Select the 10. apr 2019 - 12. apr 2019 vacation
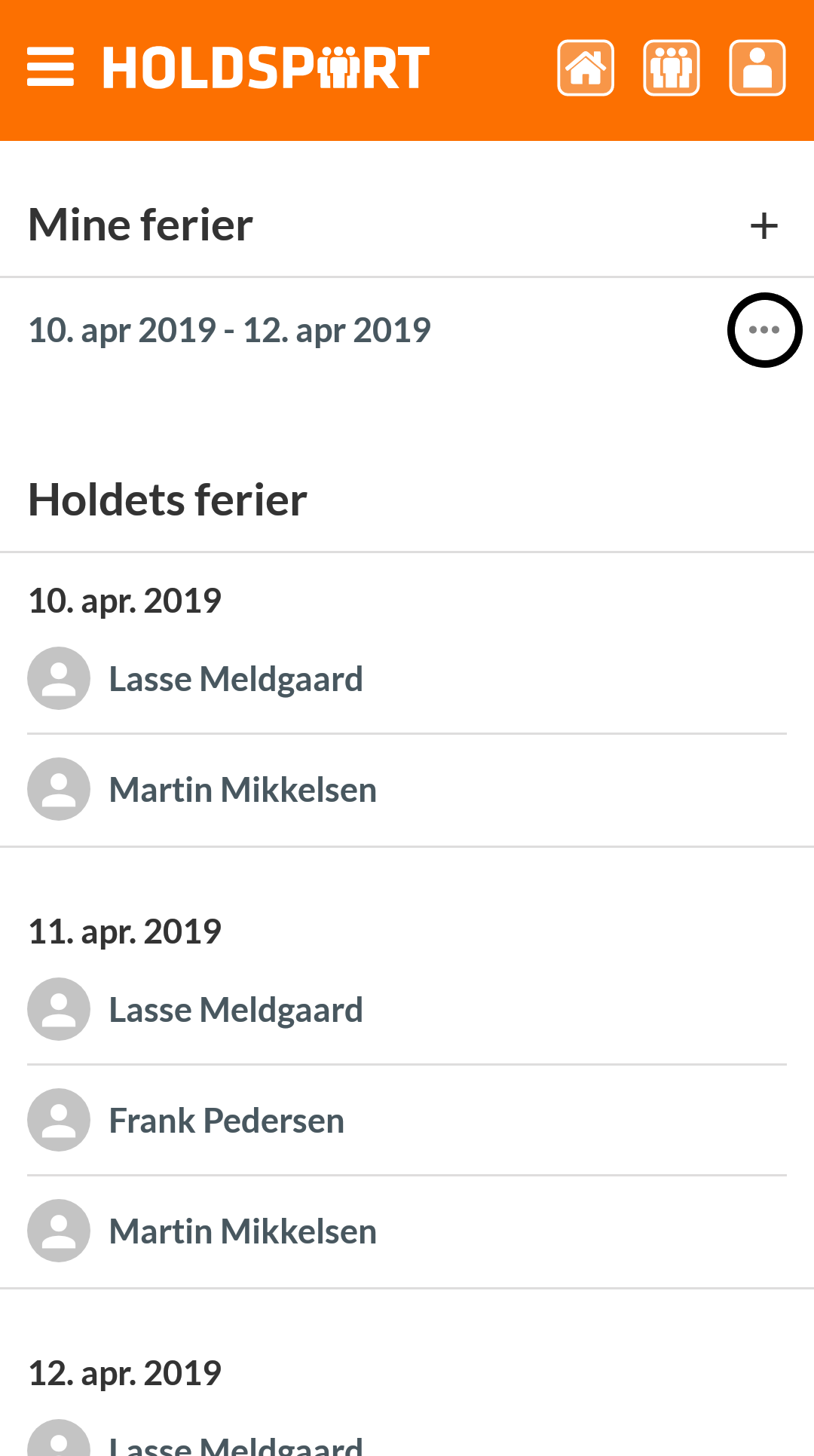814x1456 pixels. pyautogui.click(x=229, y=330)
